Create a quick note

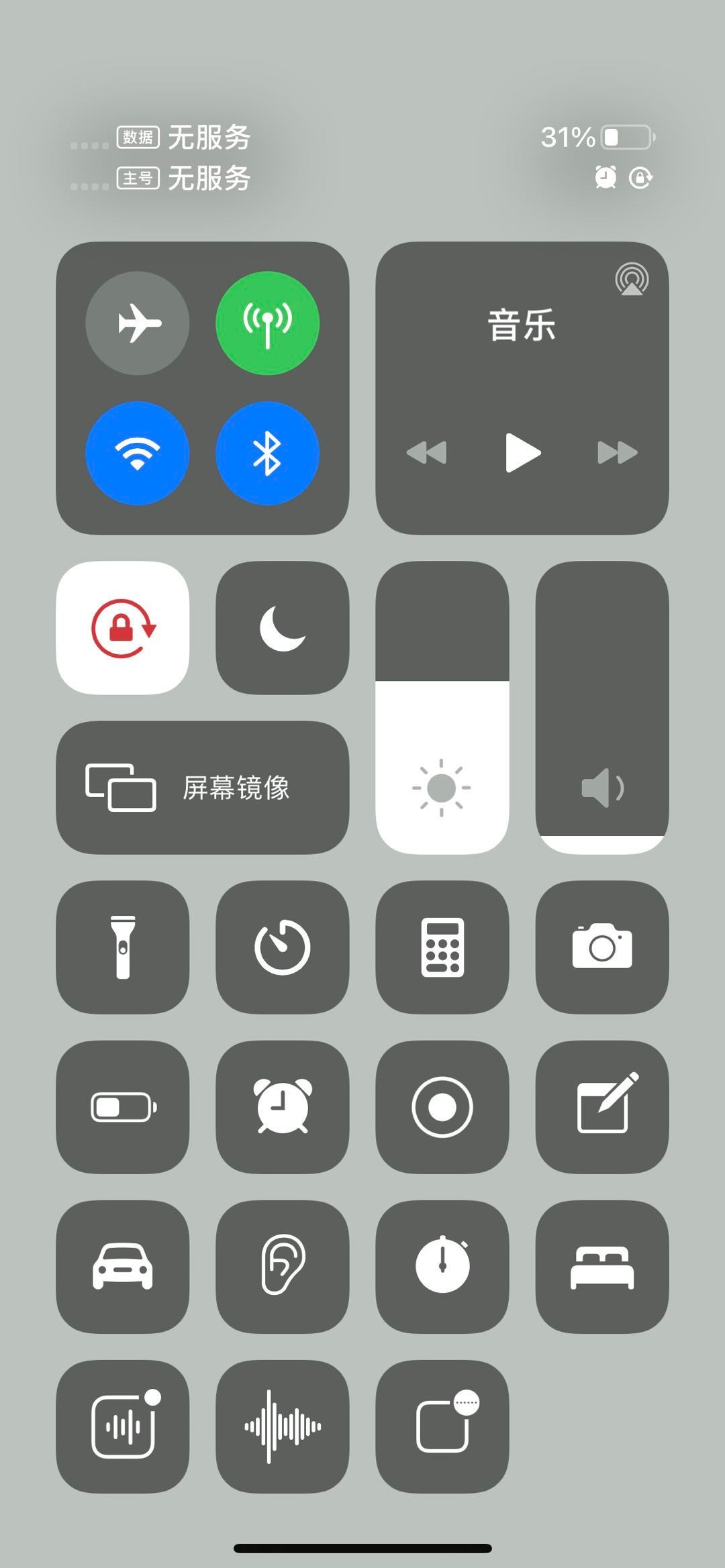[x=601, y=1106]
